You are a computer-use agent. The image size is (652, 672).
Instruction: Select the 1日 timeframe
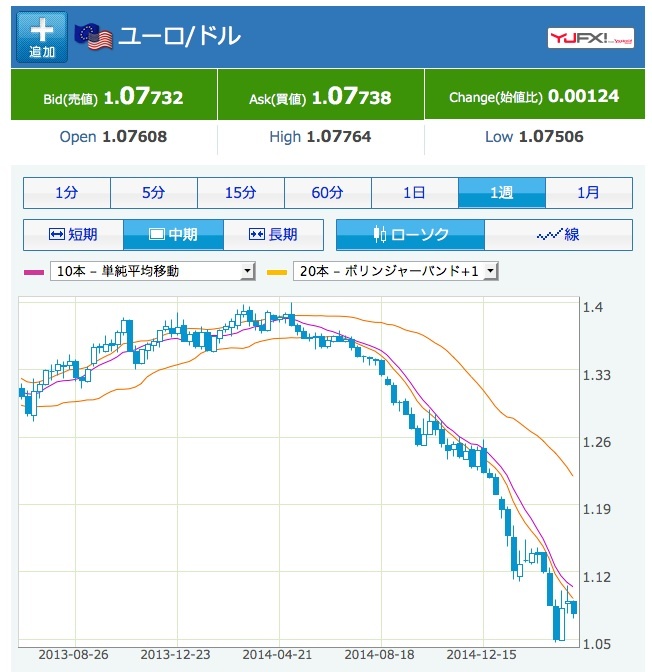point(414,192)
